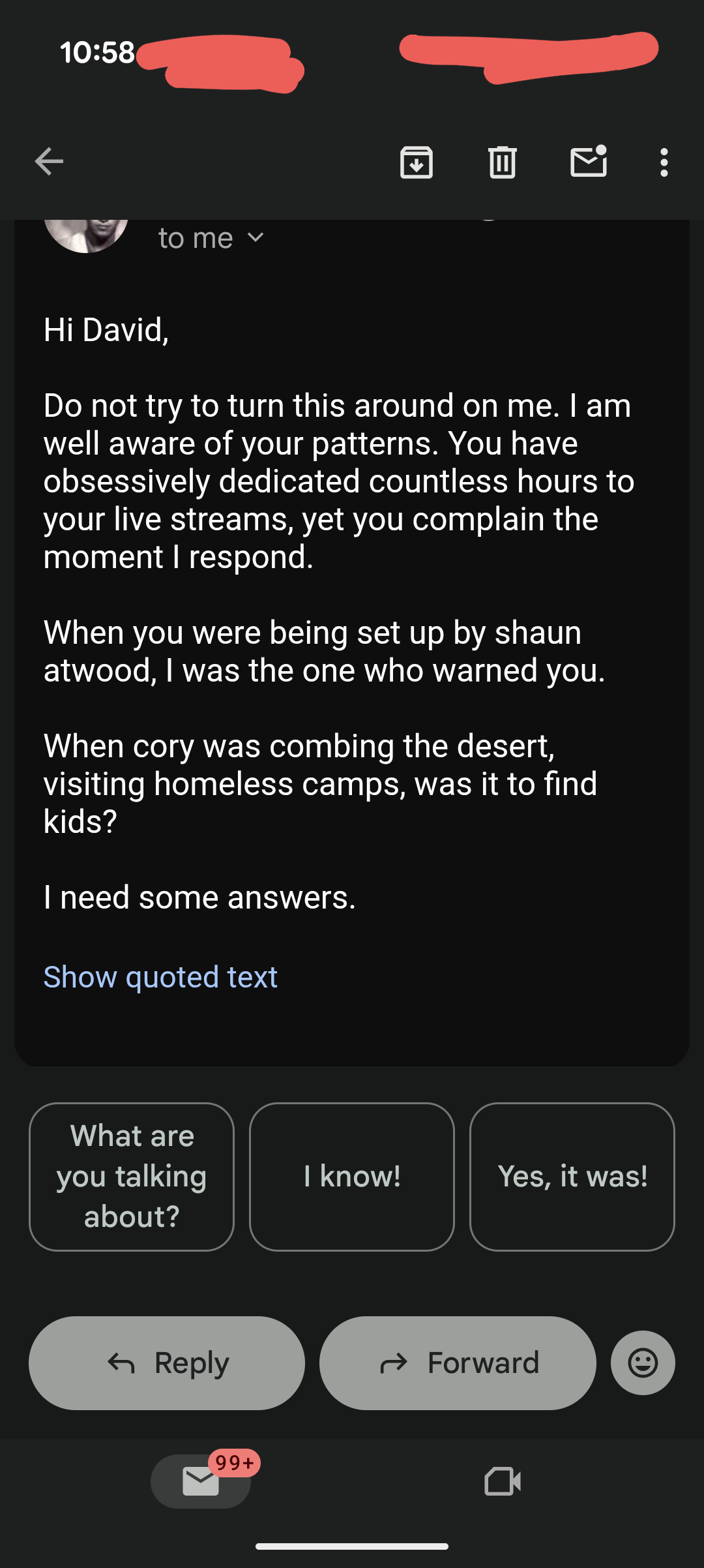Archive this email
This screenshot has height=1568, width=704.
click(417, 162)
